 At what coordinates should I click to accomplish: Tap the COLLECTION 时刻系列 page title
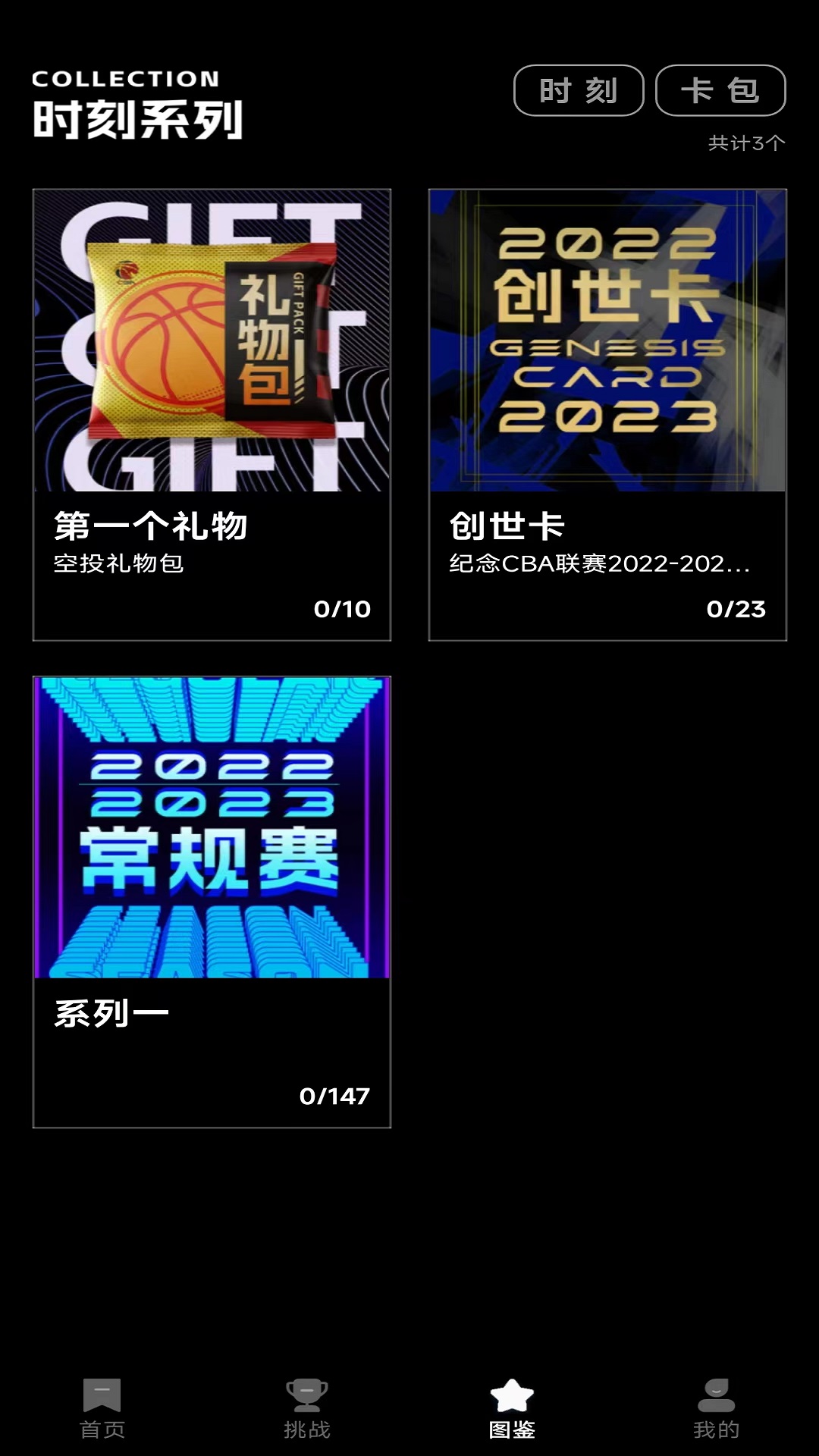(x=138, y=99)
